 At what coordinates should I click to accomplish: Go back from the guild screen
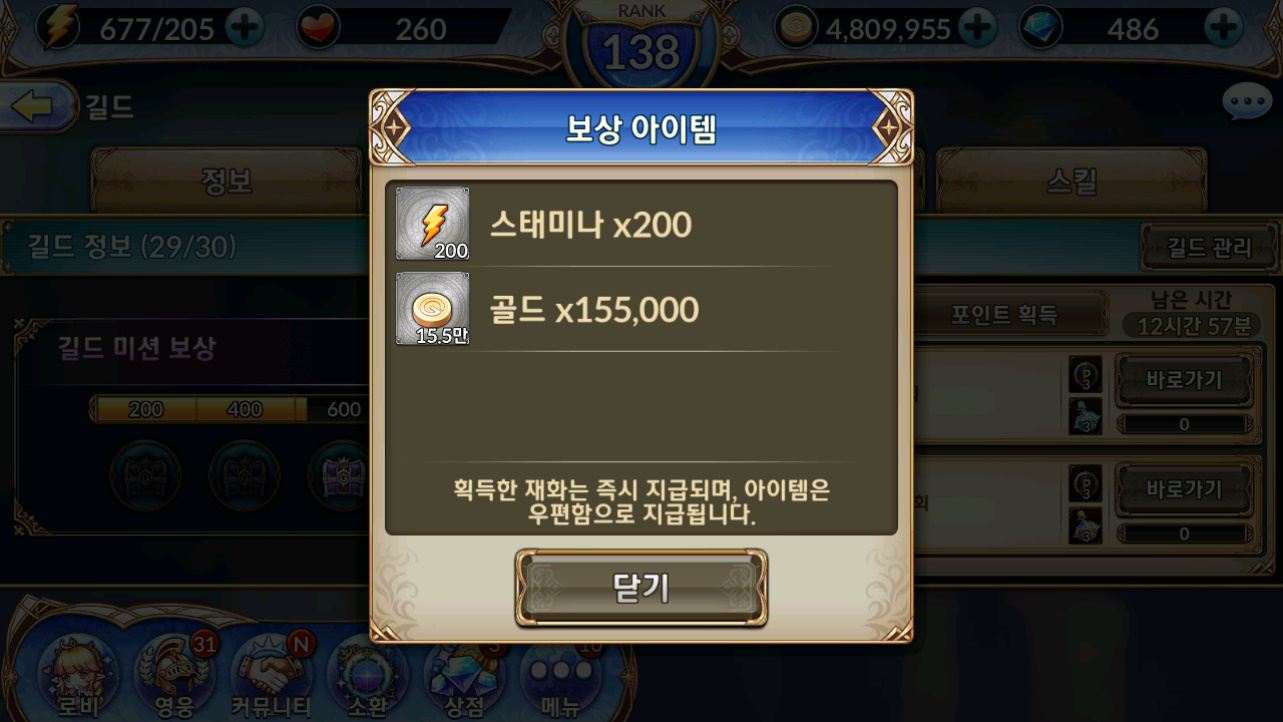tap(36, 107)
